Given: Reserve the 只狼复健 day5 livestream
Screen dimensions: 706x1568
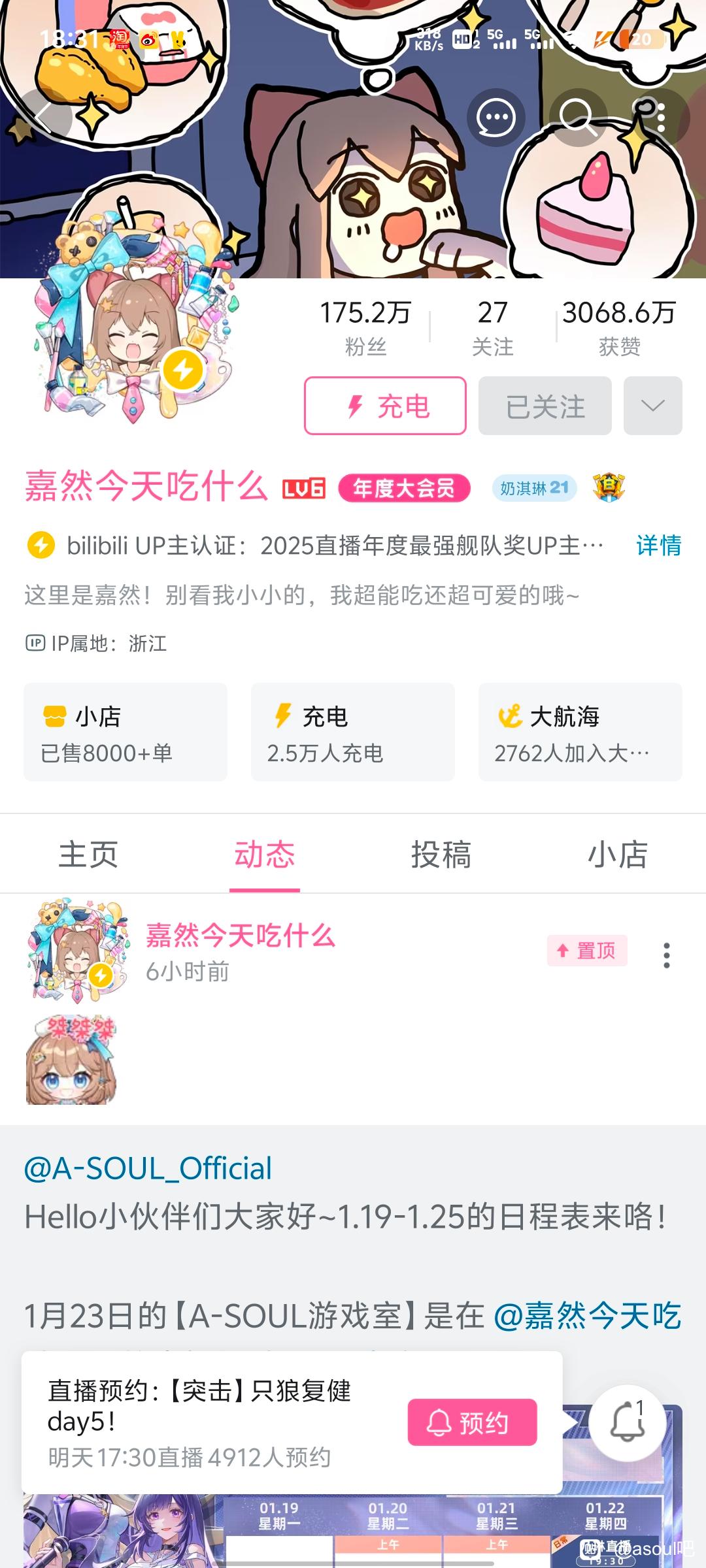Looking at the screenshot, I should point(472,1422).
